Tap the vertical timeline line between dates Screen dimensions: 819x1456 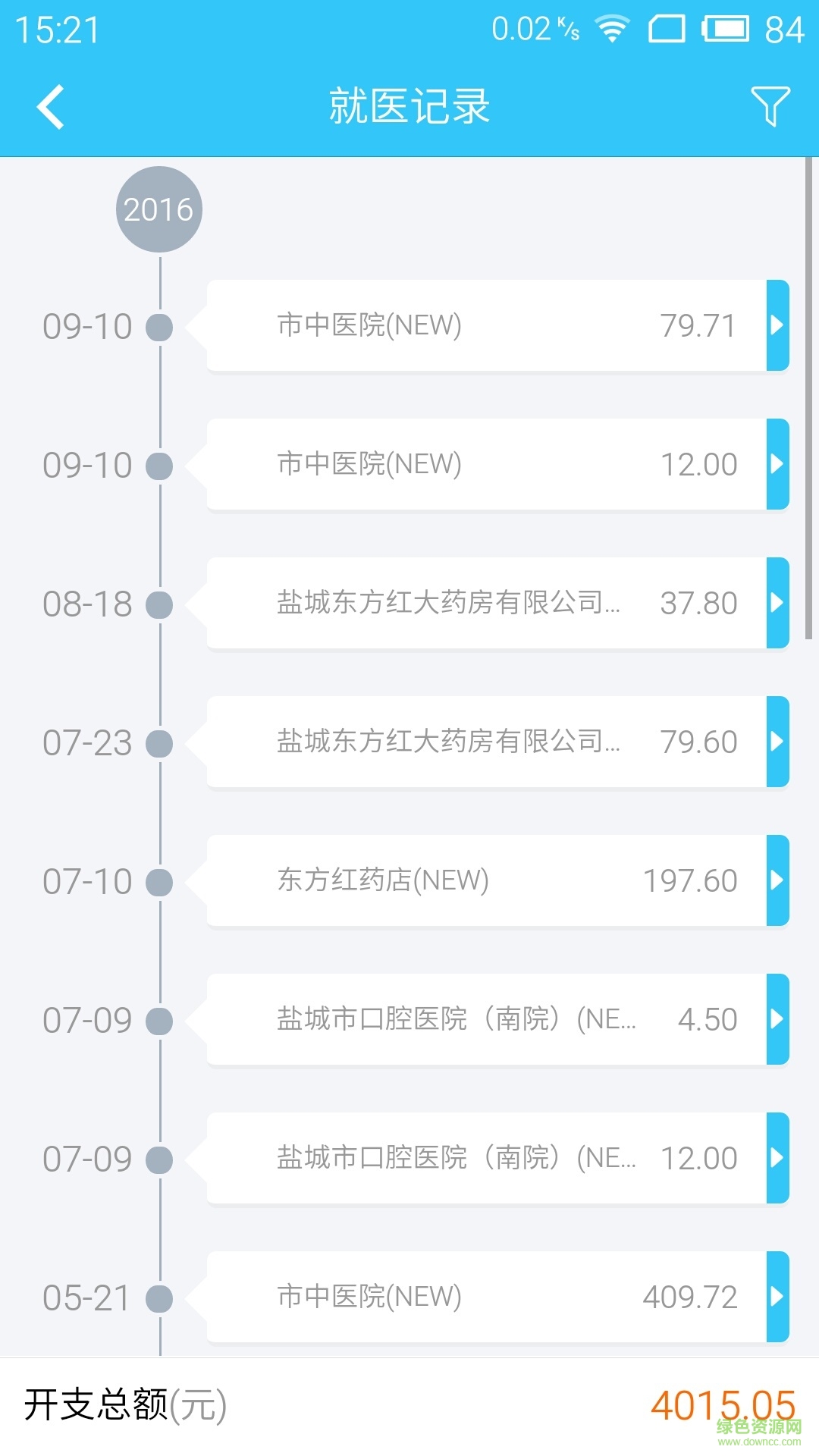[159, 682]
